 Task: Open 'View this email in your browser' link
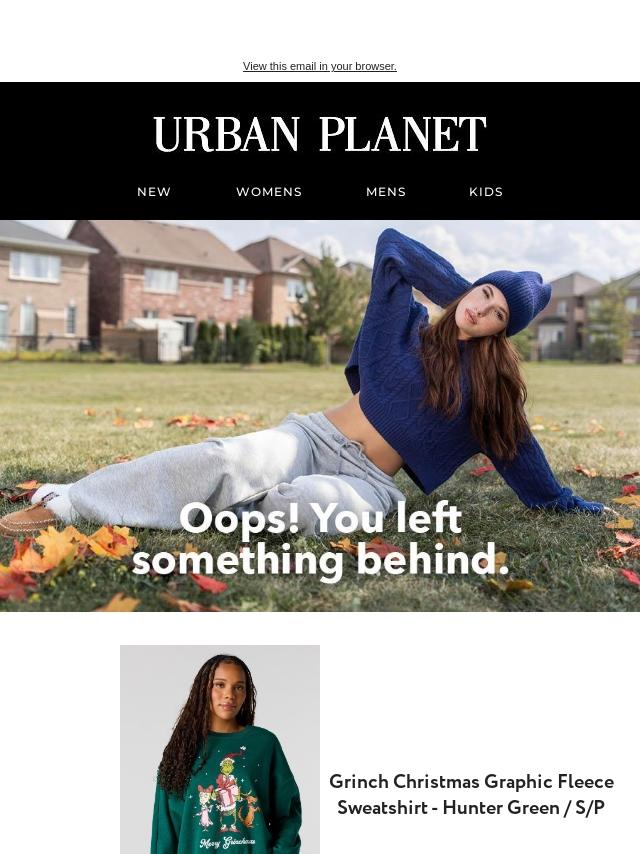(x=320, y=66)
